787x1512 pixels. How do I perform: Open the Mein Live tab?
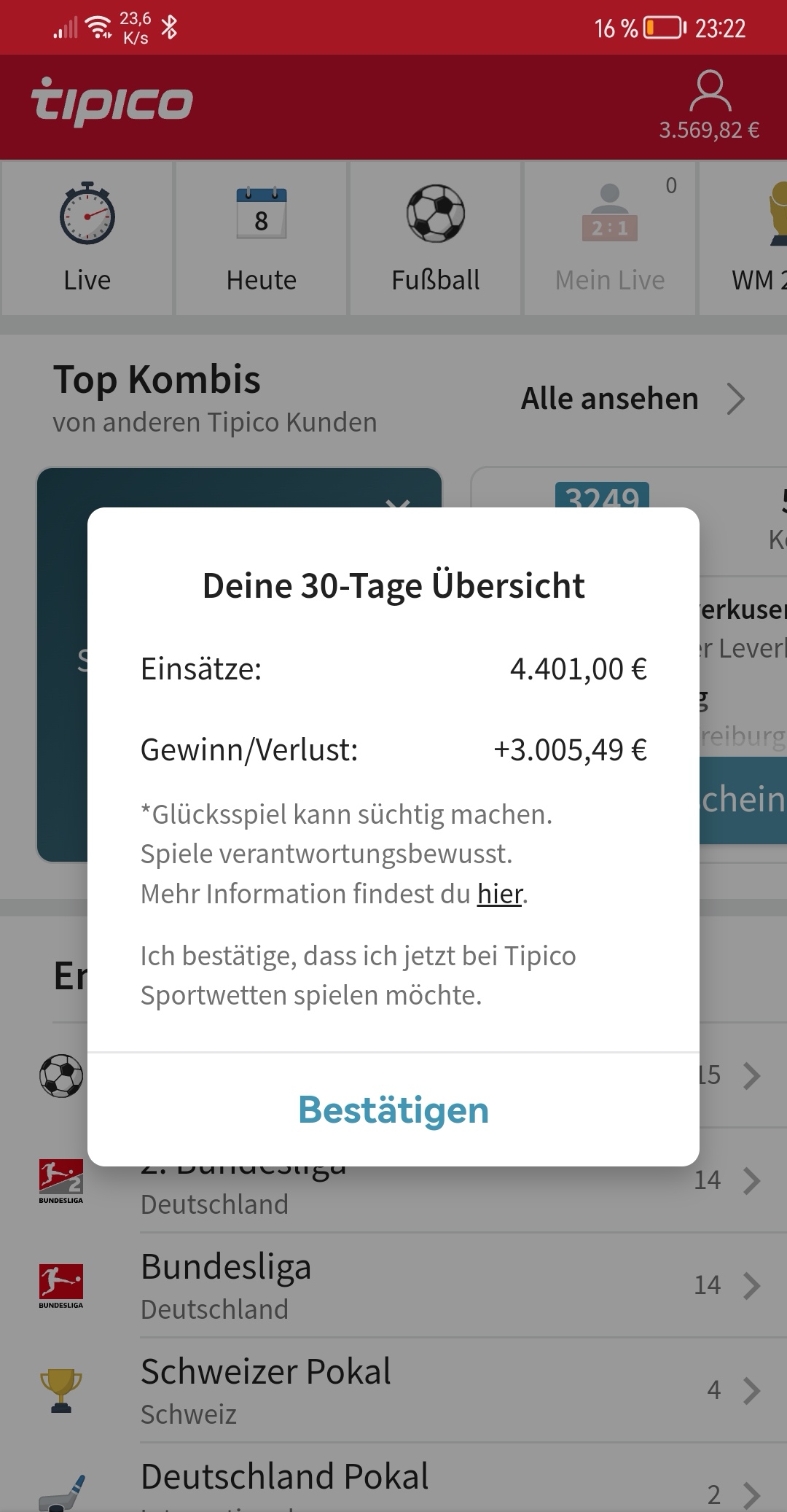[610, 238]
